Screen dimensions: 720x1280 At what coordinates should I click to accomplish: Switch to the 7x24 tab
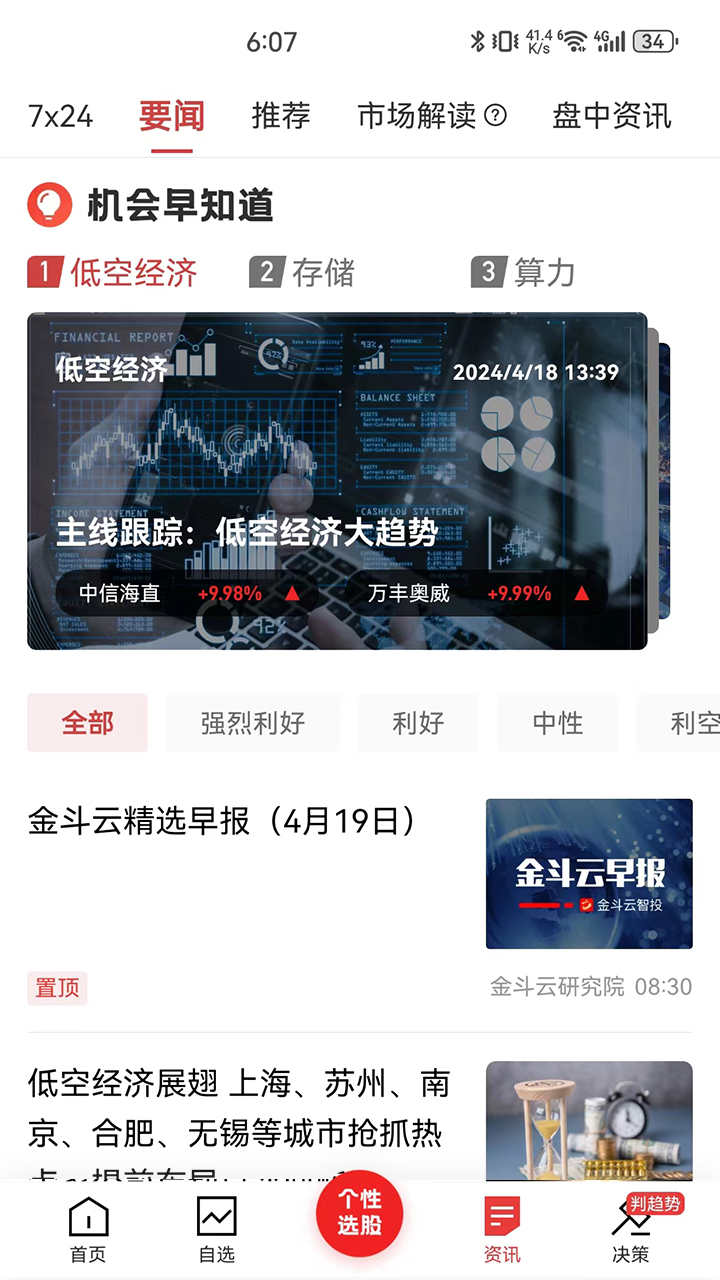click(x=61, y=116)
